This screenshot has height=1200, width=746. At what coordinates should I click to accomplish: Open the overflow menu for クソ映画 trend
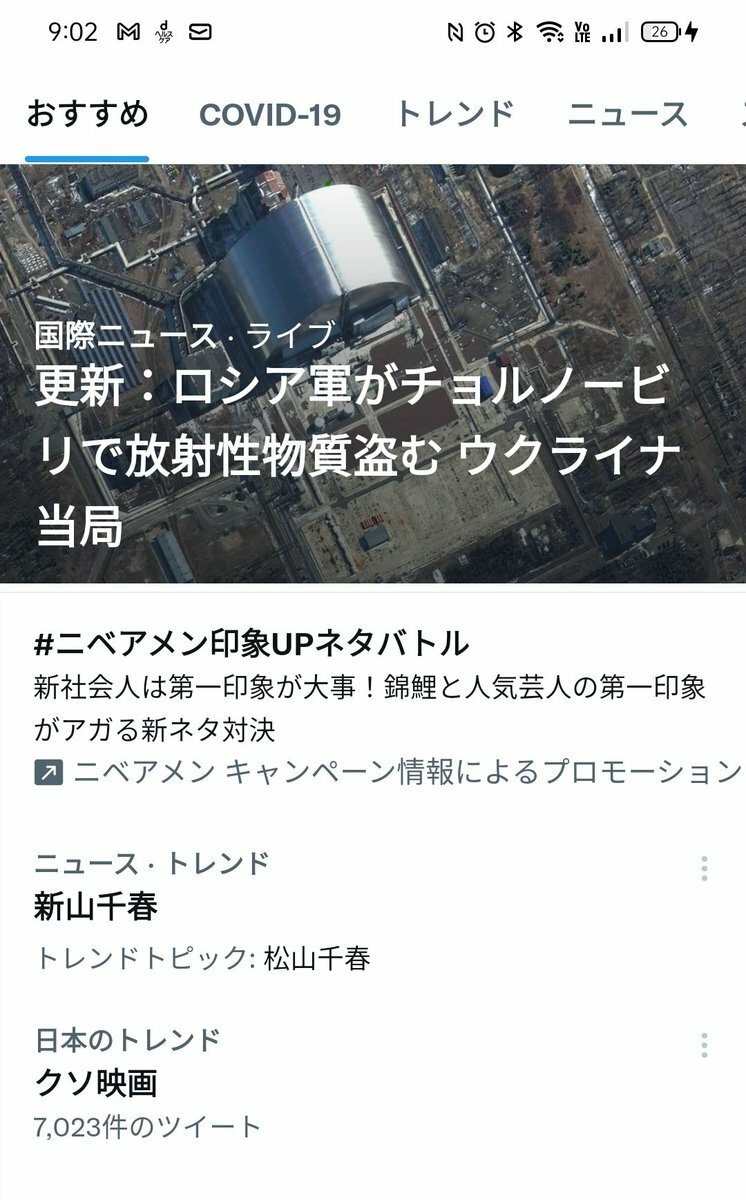point(704,1045)
